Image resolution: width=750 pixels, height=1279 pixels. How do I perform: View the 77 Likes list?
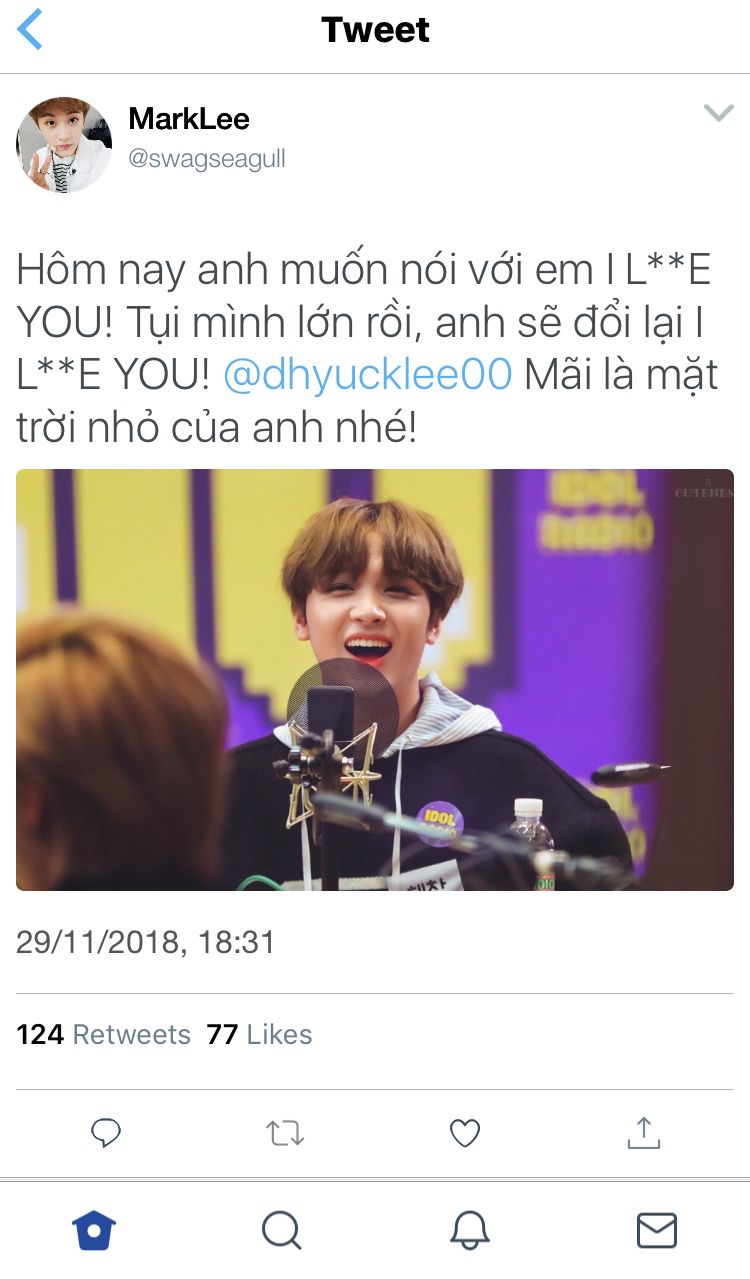point(259,1034)
